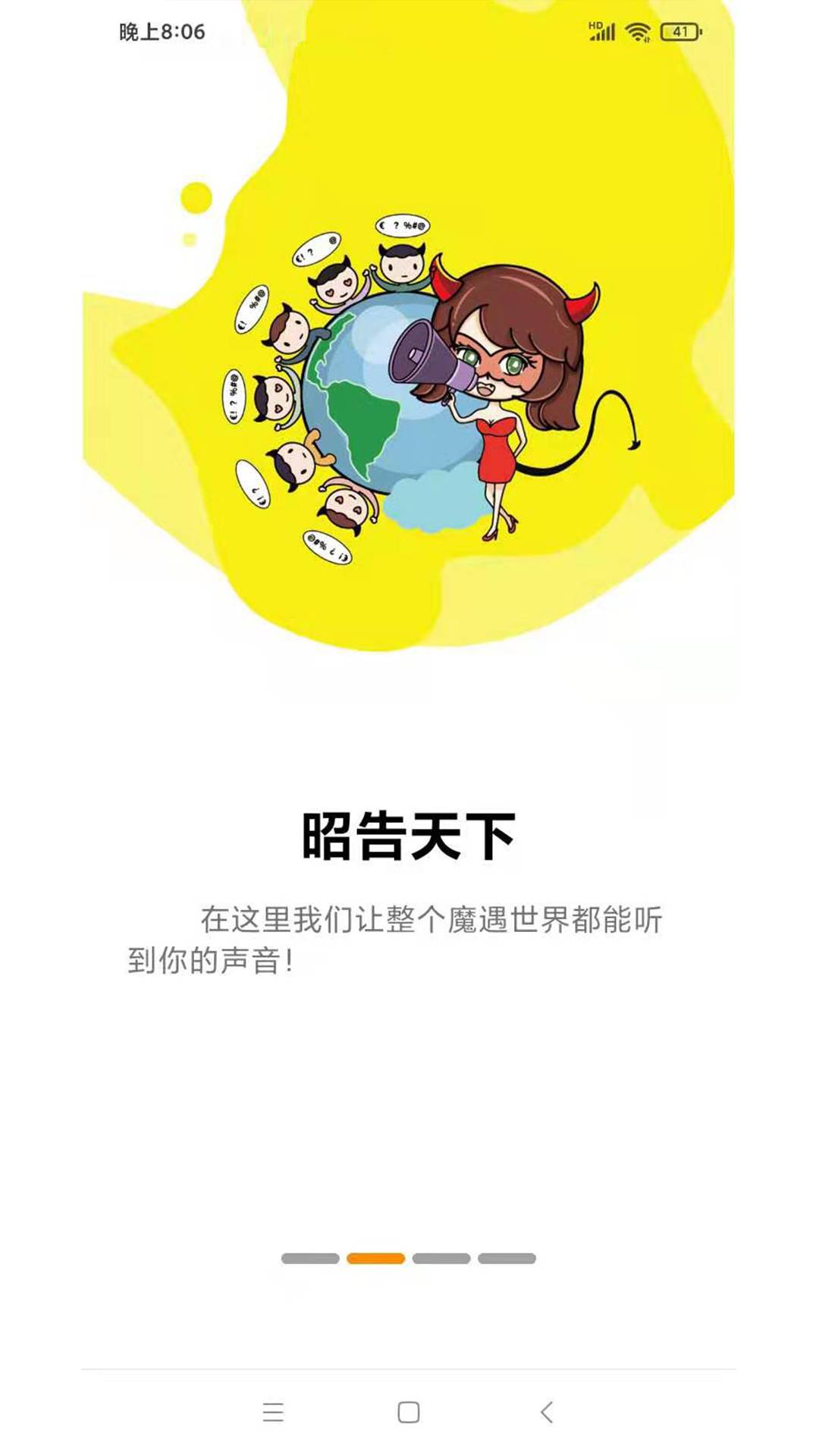The image size is (819, 1456).
Task: Go to the home screen
Action: pos(409,1412)
